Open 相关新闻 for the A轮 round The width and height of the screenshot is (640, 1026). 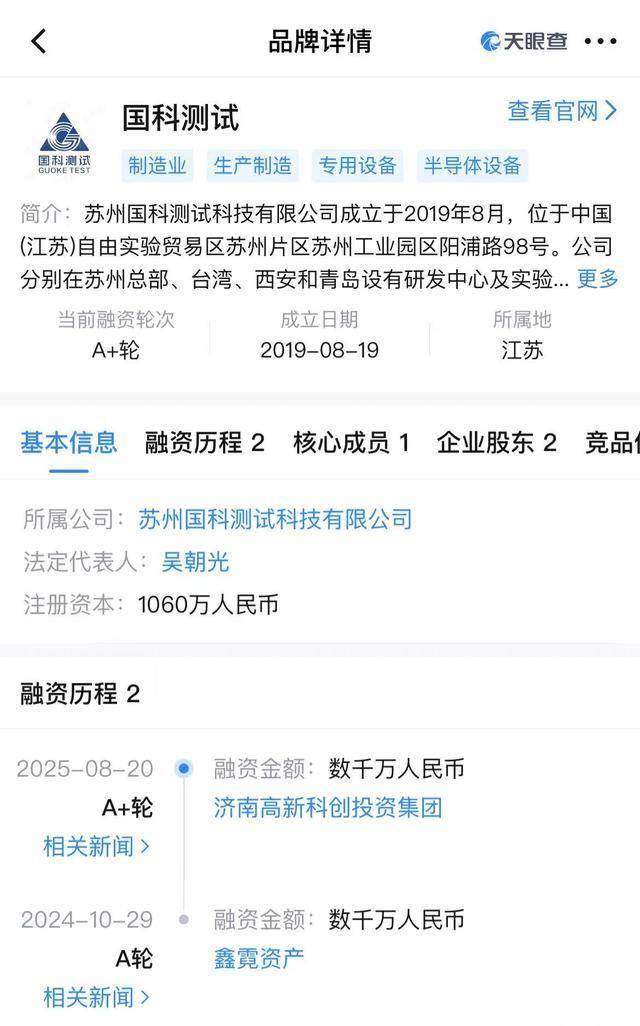(x=97, y=998)
